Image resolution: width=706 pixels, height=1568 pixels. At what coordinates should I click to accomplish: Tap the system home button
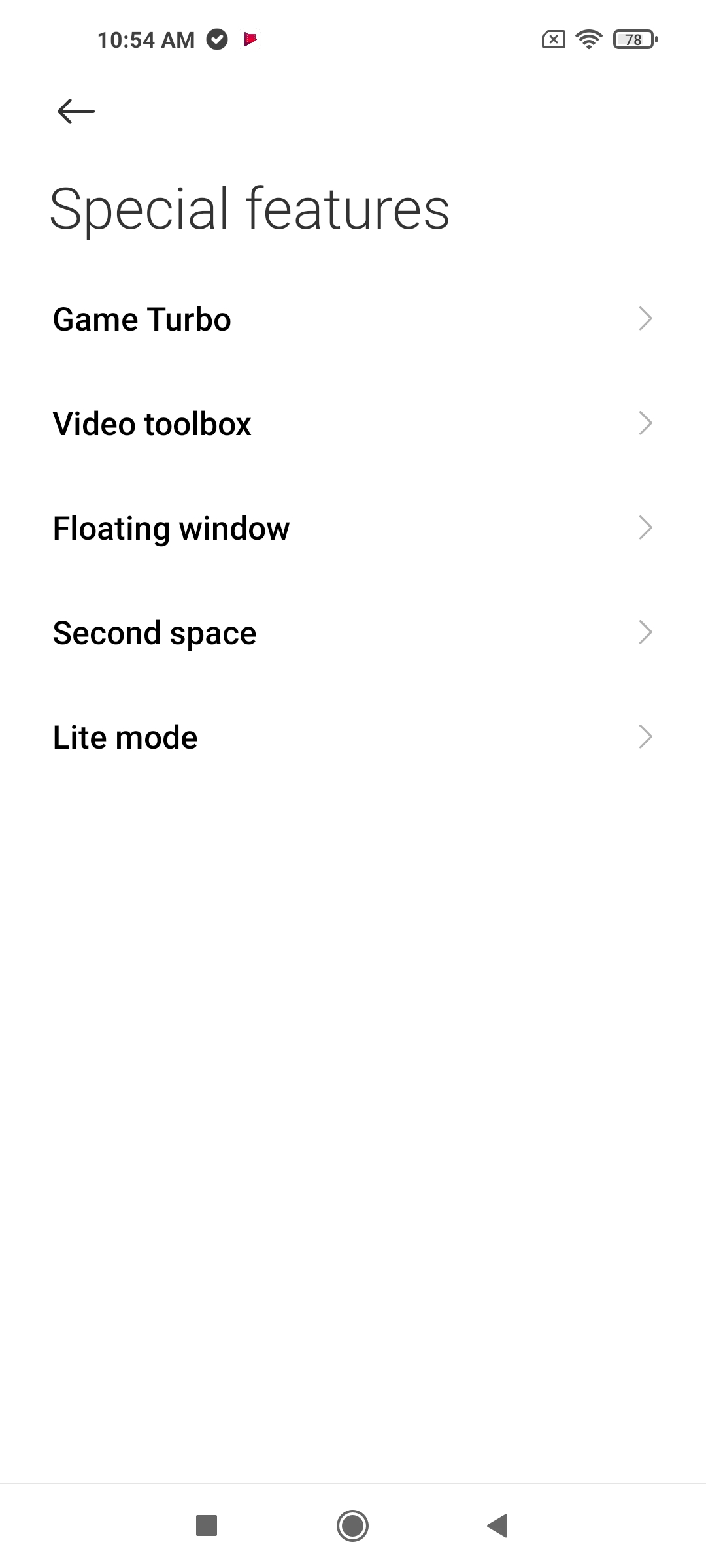[353, 1526]
